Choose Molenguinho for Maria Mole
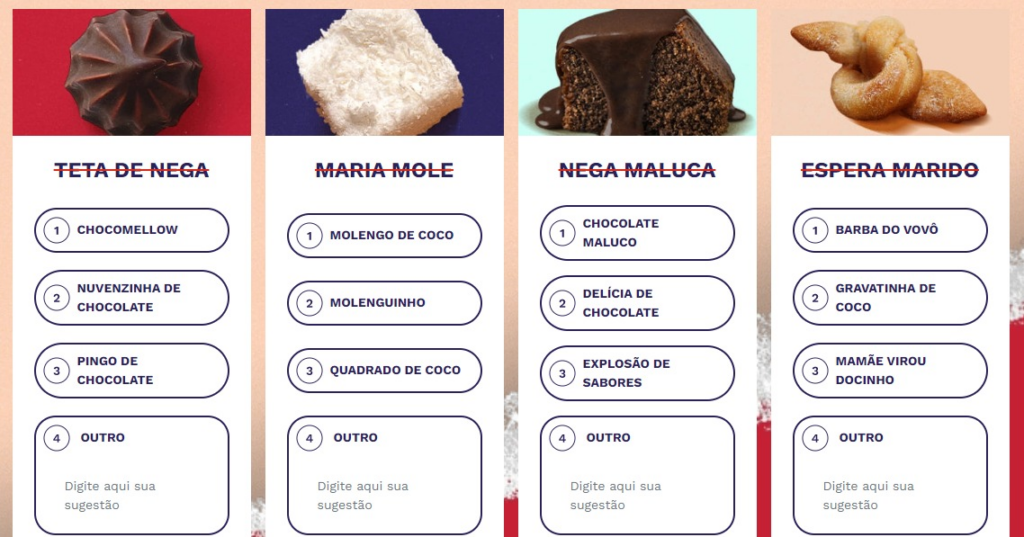Image resolution: width=1024 pixels, height=537 pixels. 384,303
